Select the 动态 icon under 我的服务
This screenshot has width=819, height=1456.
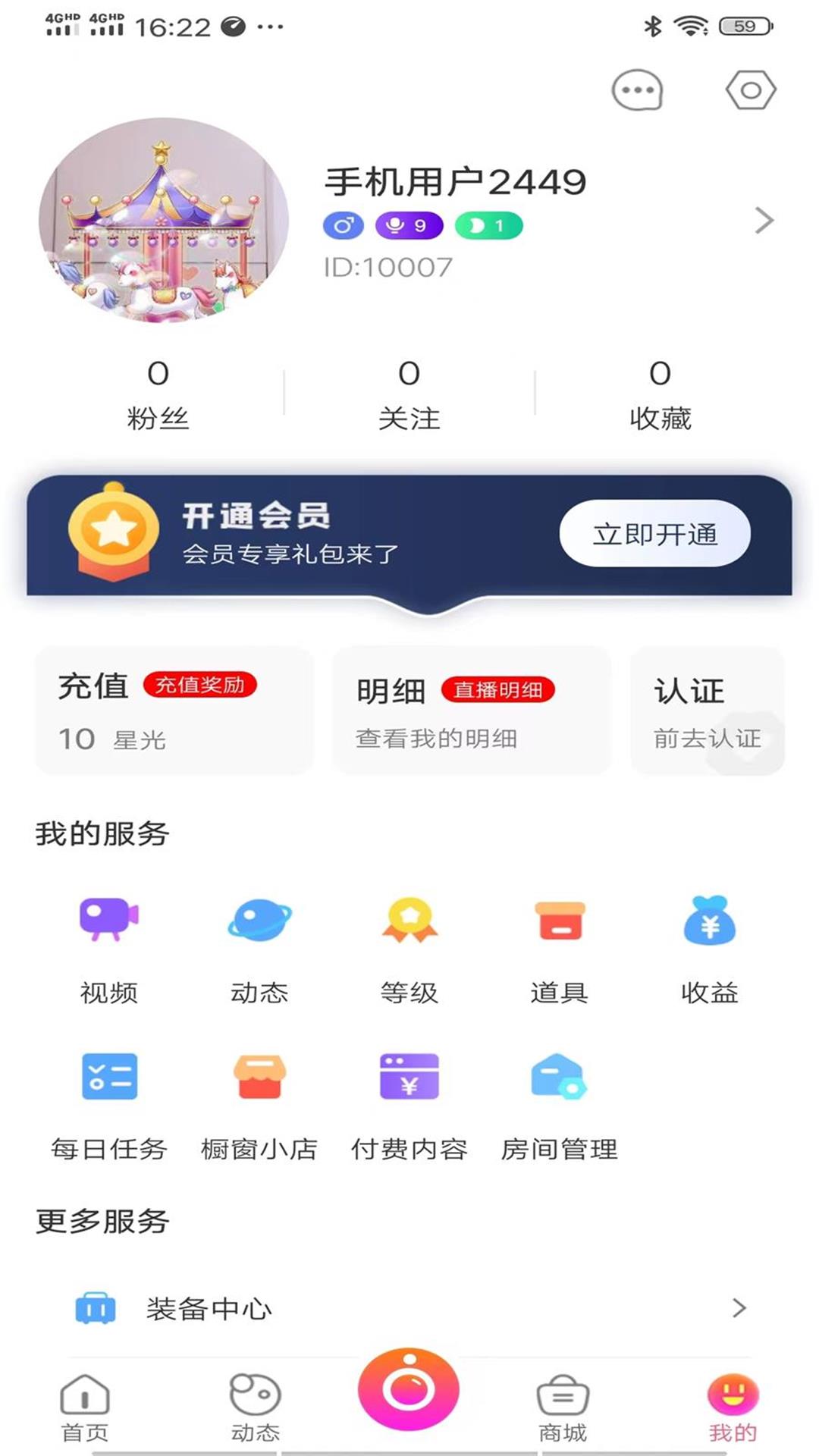coord(258,921)
